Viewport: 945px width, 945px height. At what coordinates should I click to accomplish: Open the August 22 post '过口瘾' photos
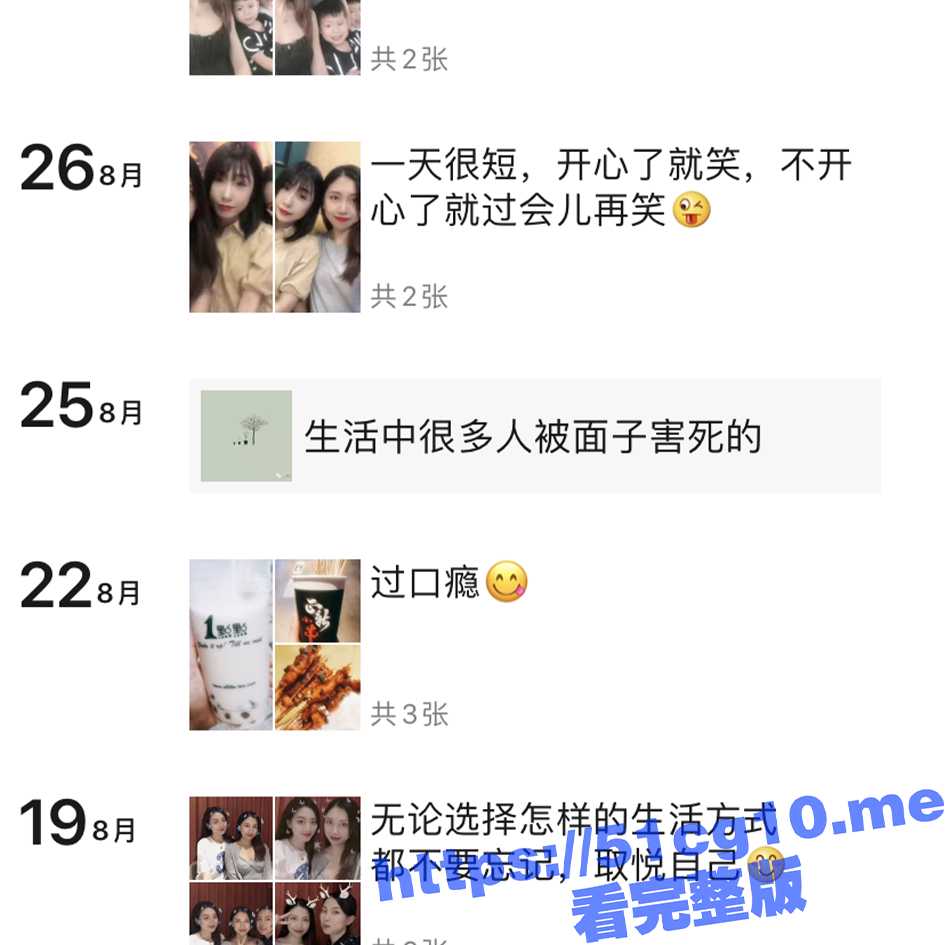tap(275, 645)
